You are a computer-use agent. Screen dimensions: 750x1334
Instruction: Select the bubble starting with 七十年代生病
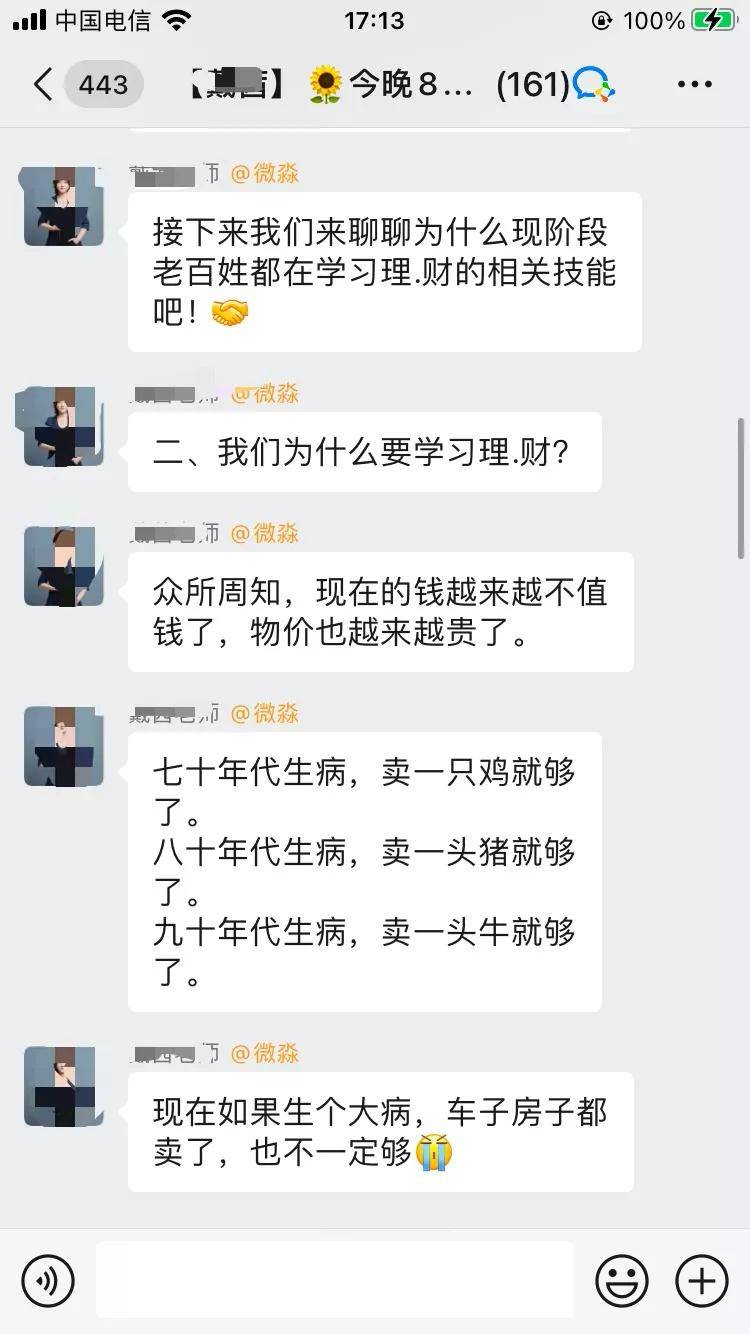click(366, 871)
